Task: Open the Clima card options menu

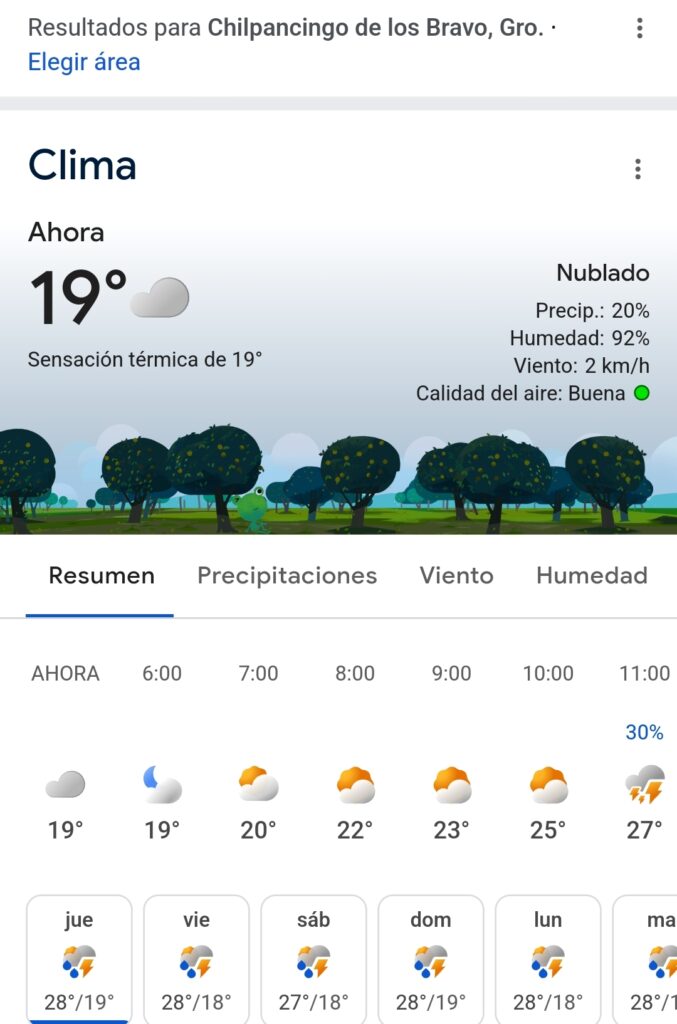Action: point(637,169)
